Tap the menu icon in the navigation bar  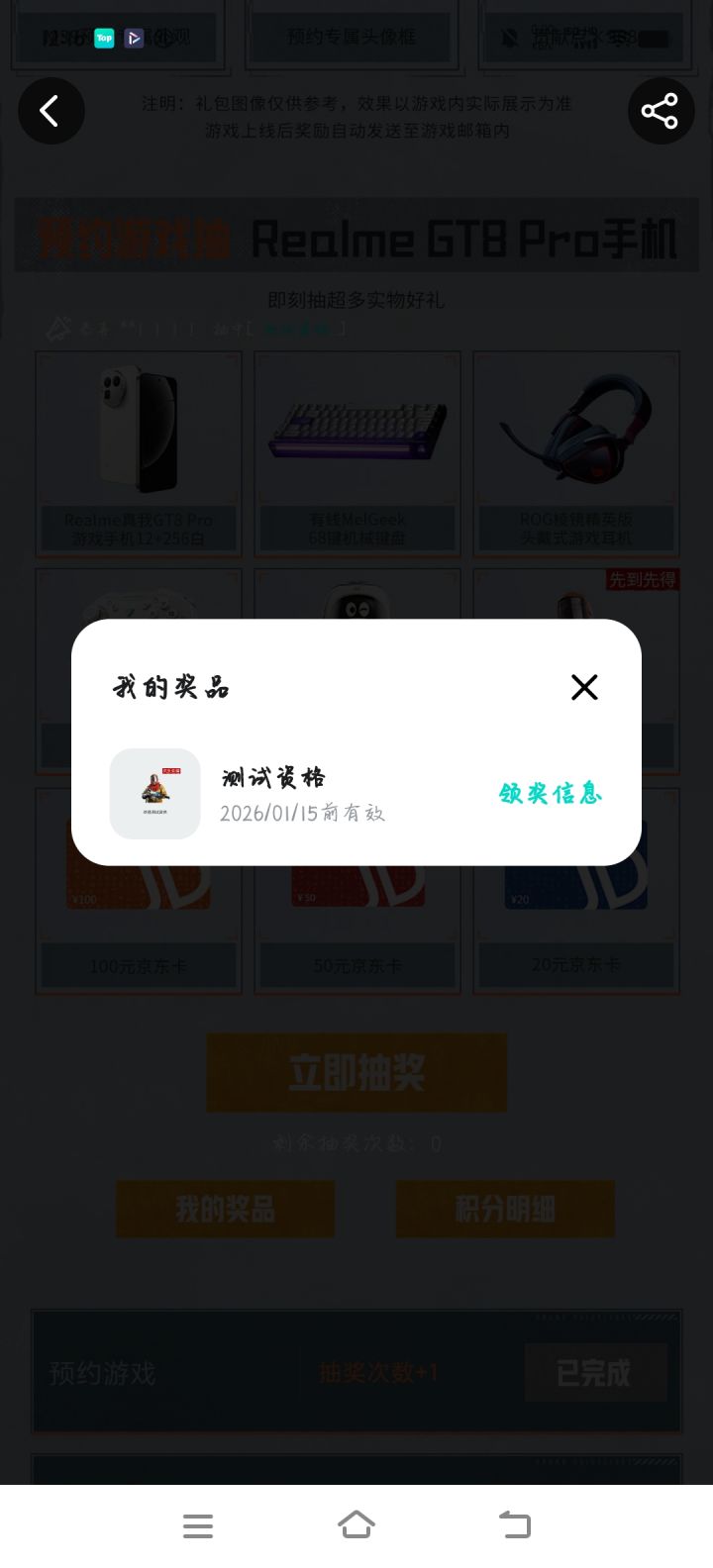tap(198, 1525)
